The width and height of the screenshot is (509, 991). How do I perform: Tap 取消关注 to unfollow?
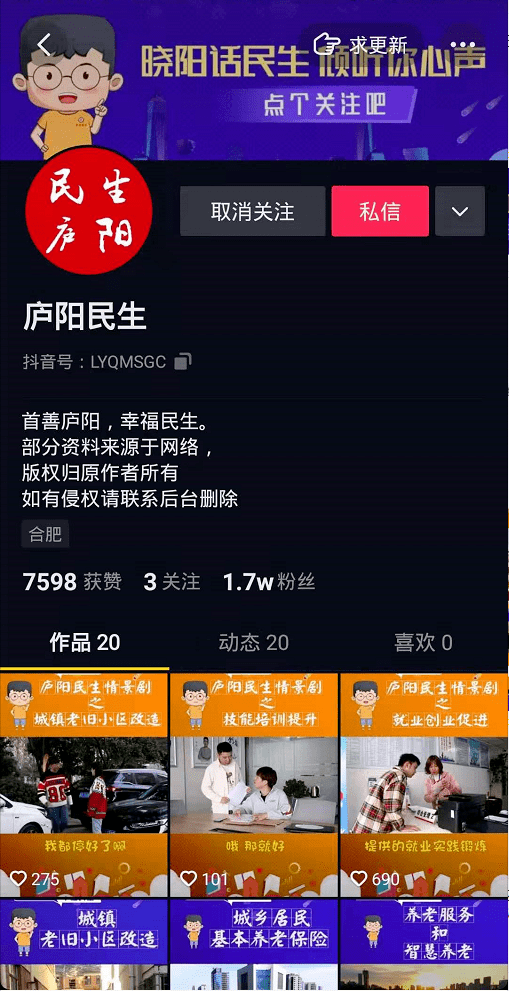pos(253,211)
